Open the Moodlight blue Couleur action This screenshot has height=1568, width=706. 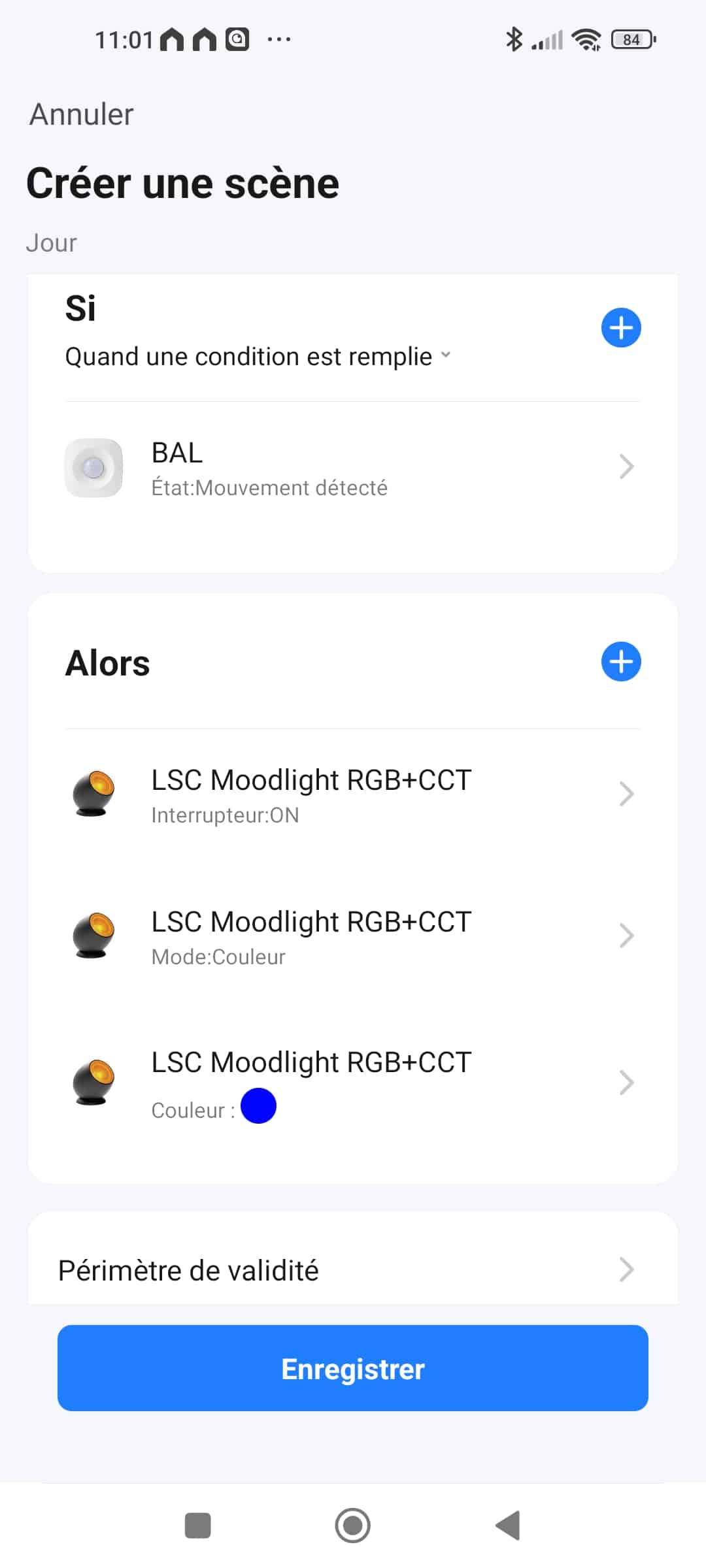pyautogui.click(x=352, y=1082)
